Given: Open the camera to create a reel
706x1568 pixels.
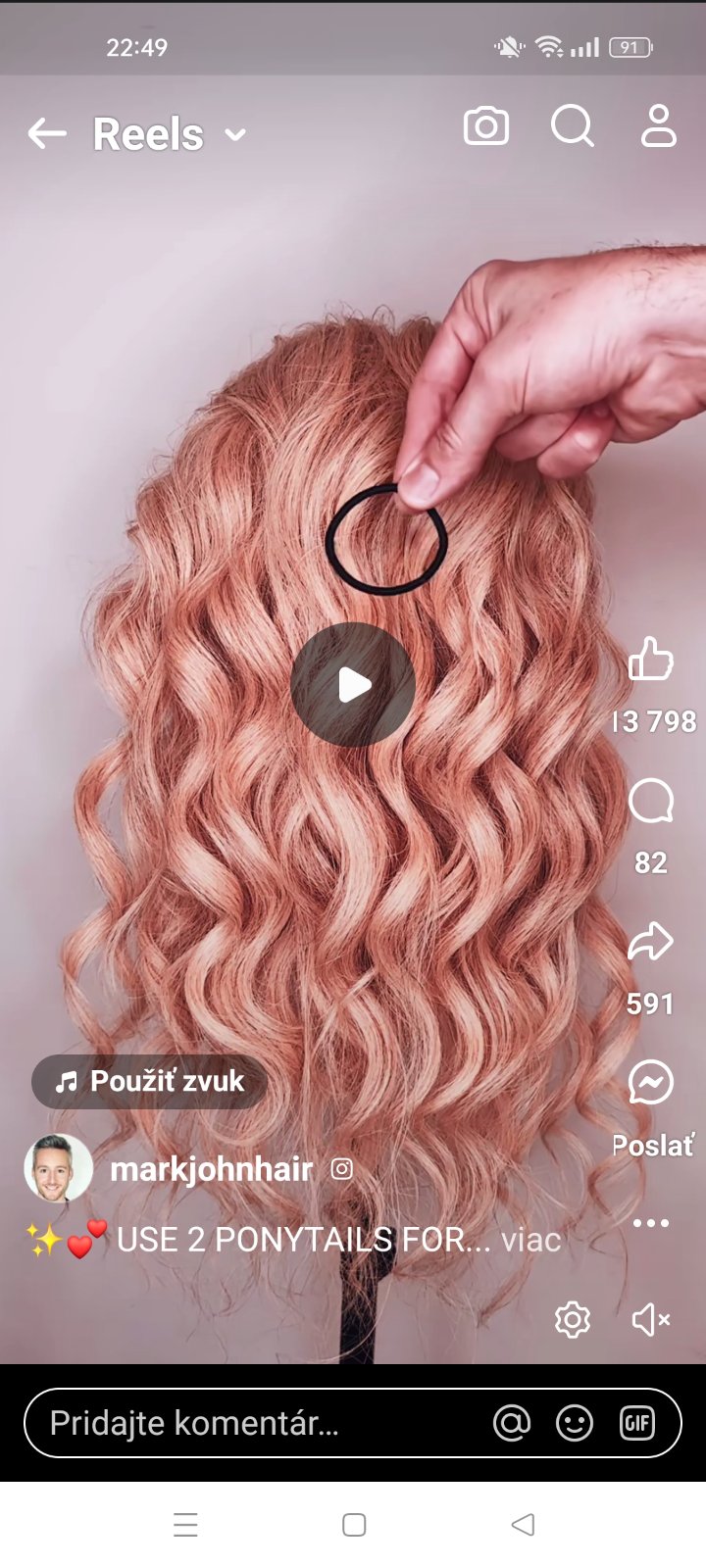Looking at the screenshot, I should pos(485,127).
